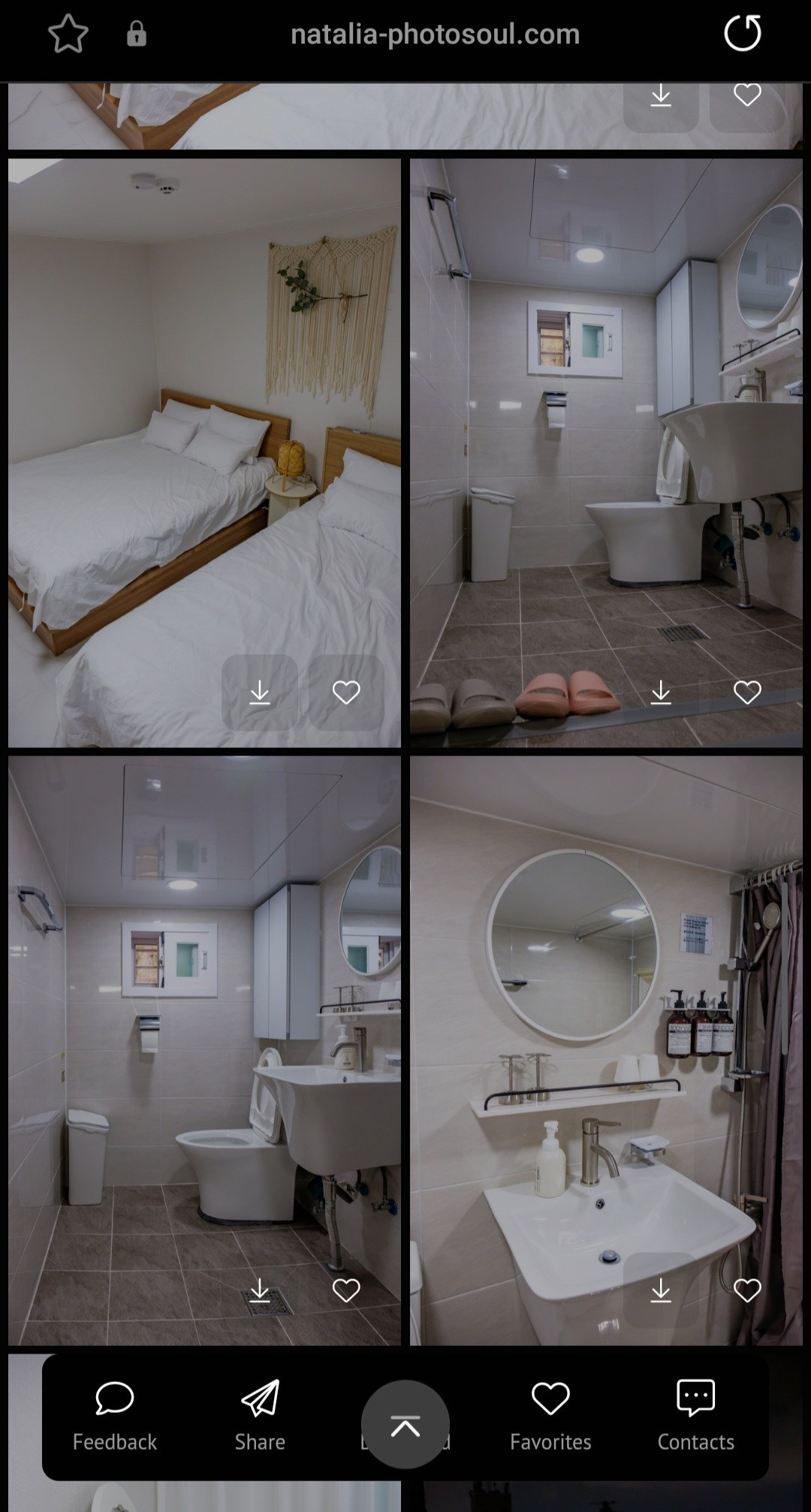811x1512 pixels.
Task: Open the Favorites section
Action: tap(550, 1417)
